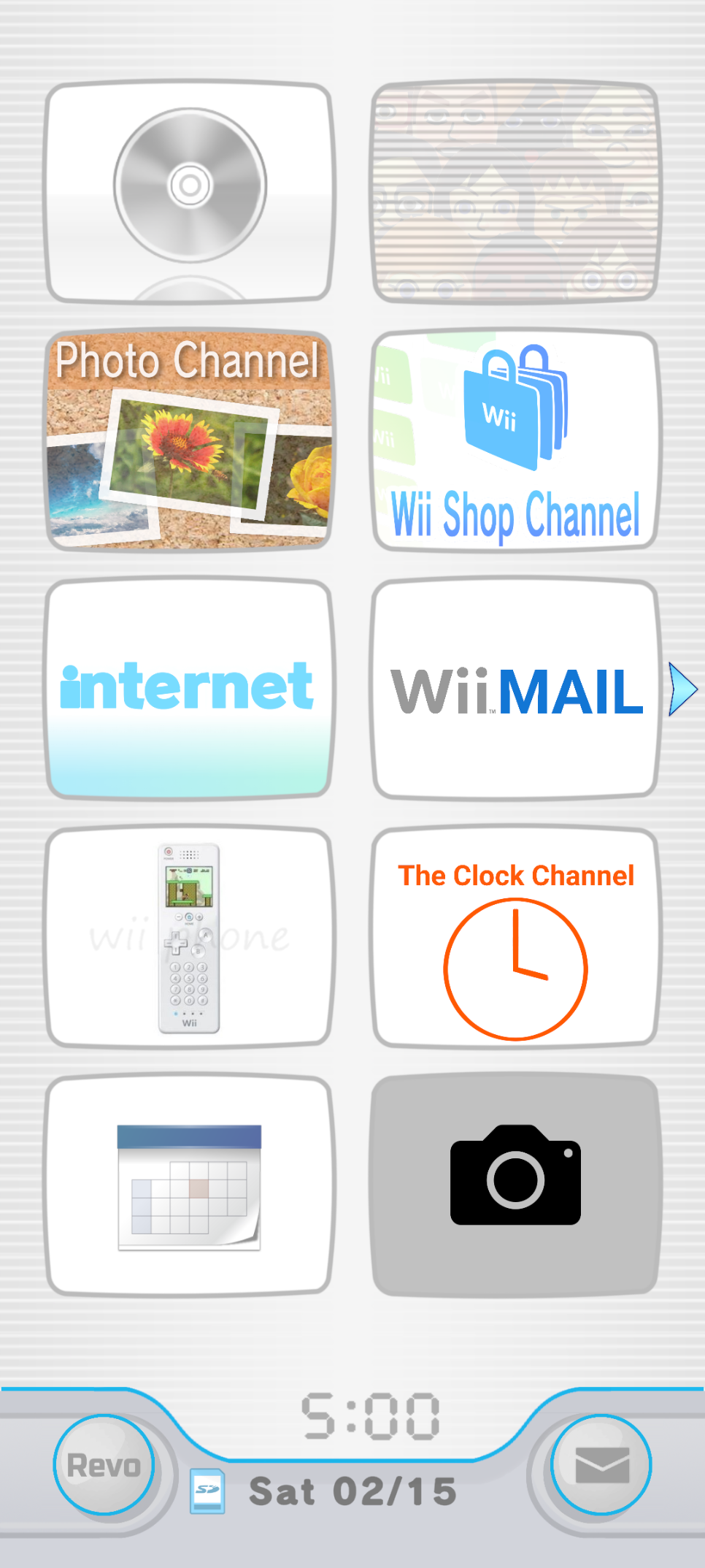Open the SD card menu icon

click(207, 1491)
